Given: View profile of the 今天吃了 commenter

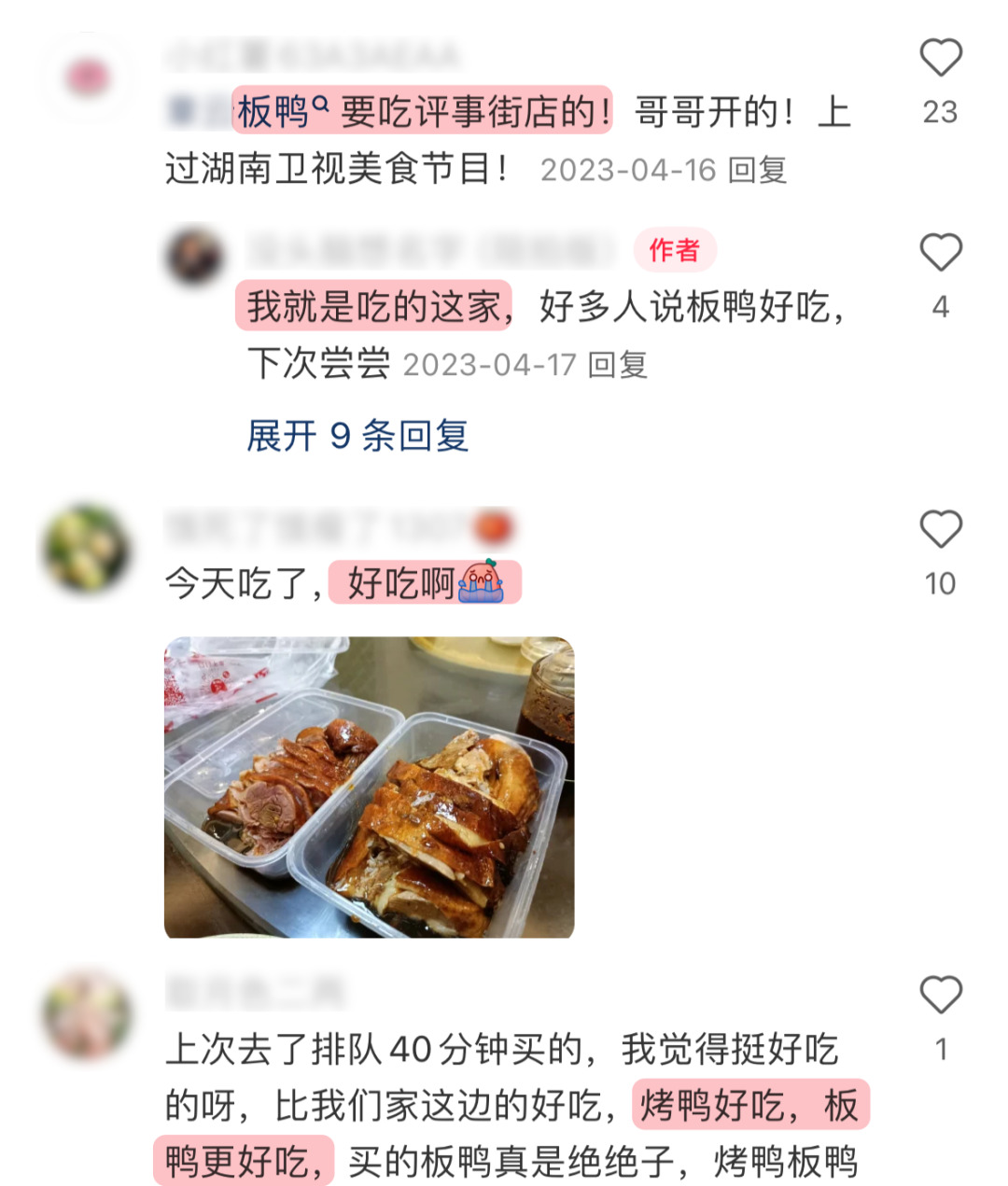Looking at the screenshot, I should coord(87,549).
